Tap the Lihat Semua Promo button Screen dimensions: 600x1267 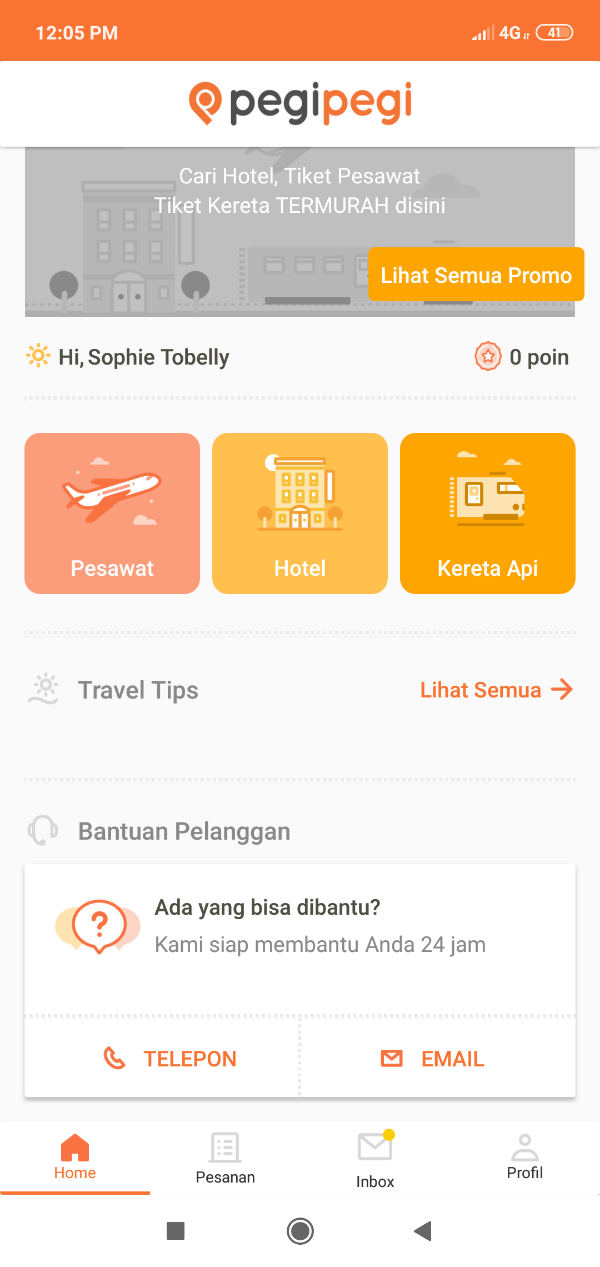(x=476, y=275)
